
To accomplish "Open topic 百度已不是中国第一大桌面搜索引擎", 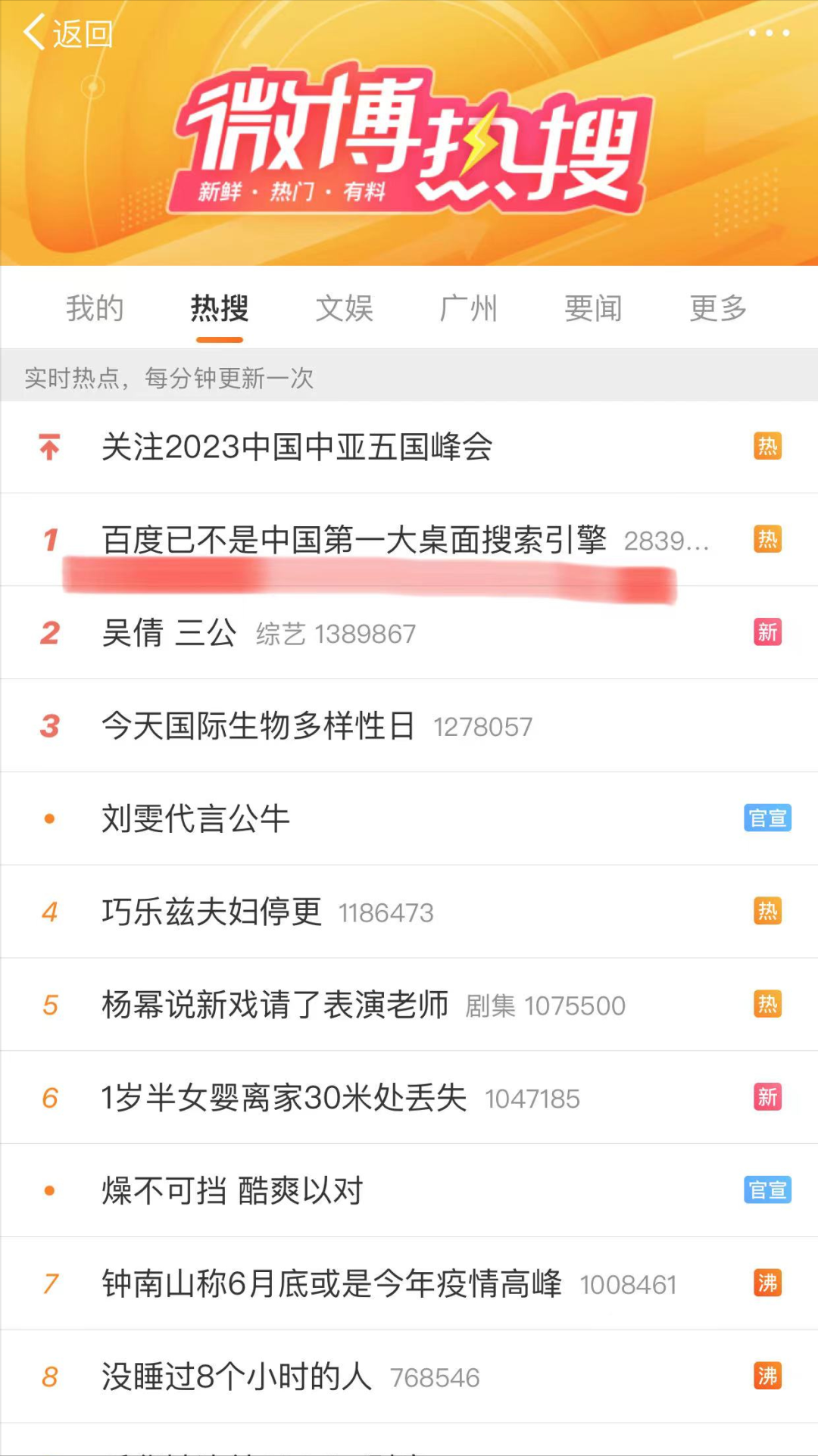I will click(x=354, y=540).
